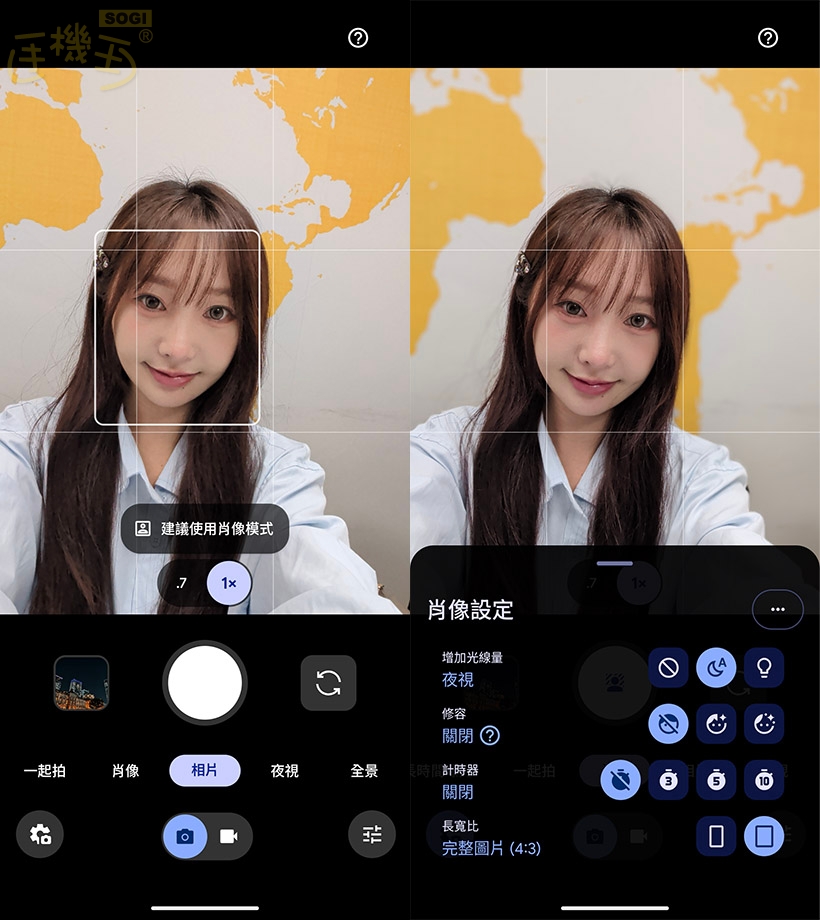
Task: Select the tall 16:9 aspect ratio
Action: pos(716,837)
